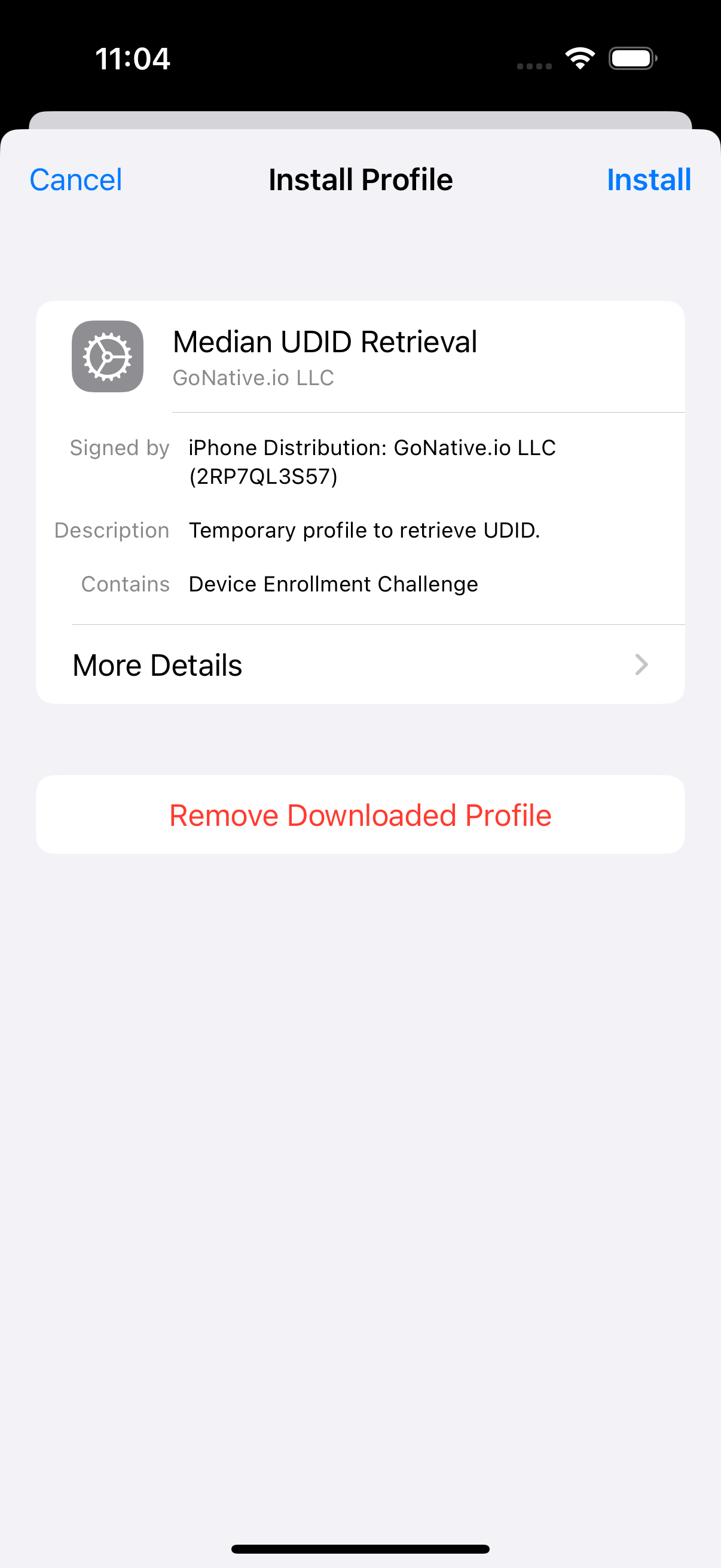Tap the clock showing 11:04
Viewport: 721px width, 1568px height.
(133, 58)
